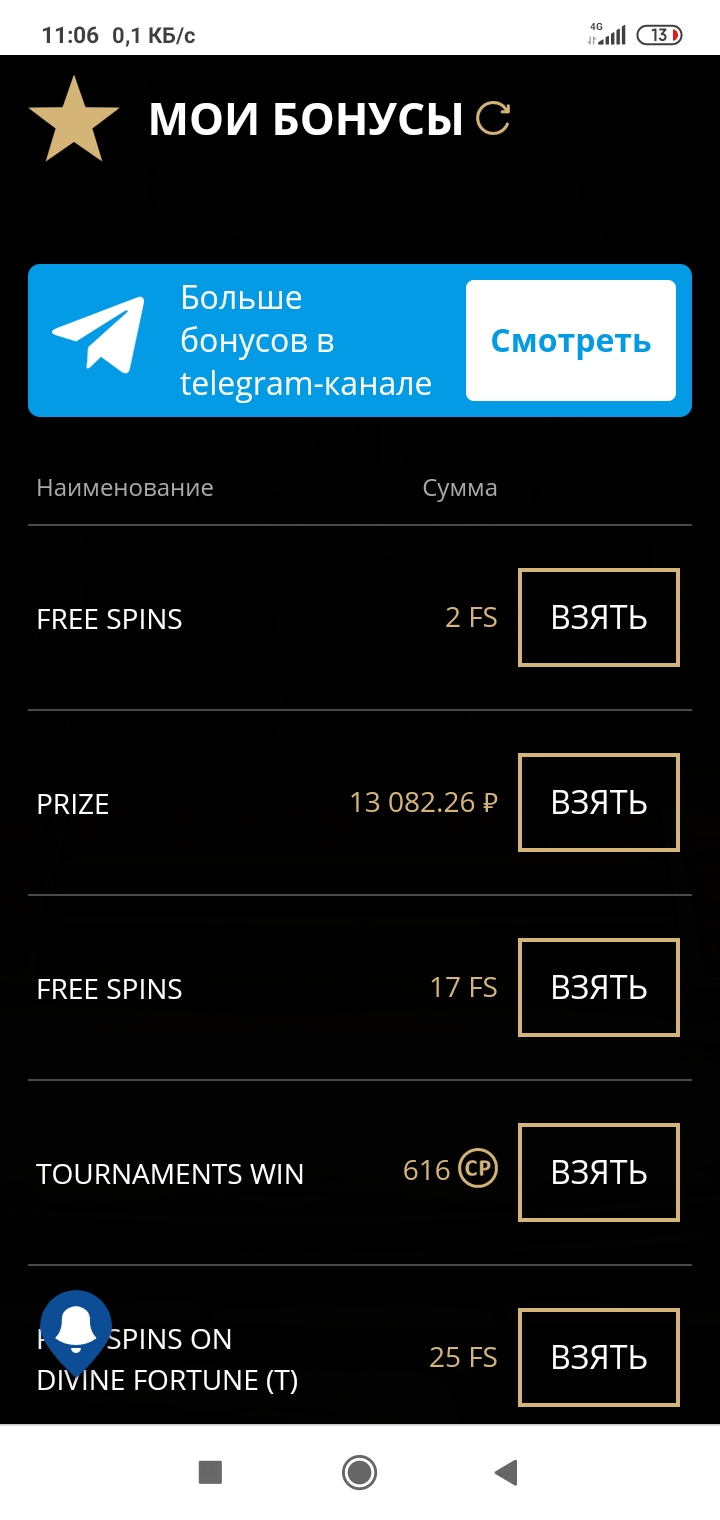Viewport: 720px width, 1520px height.
Task: Tap Смотреть on the telegram banner
Action: click(571, 340)
